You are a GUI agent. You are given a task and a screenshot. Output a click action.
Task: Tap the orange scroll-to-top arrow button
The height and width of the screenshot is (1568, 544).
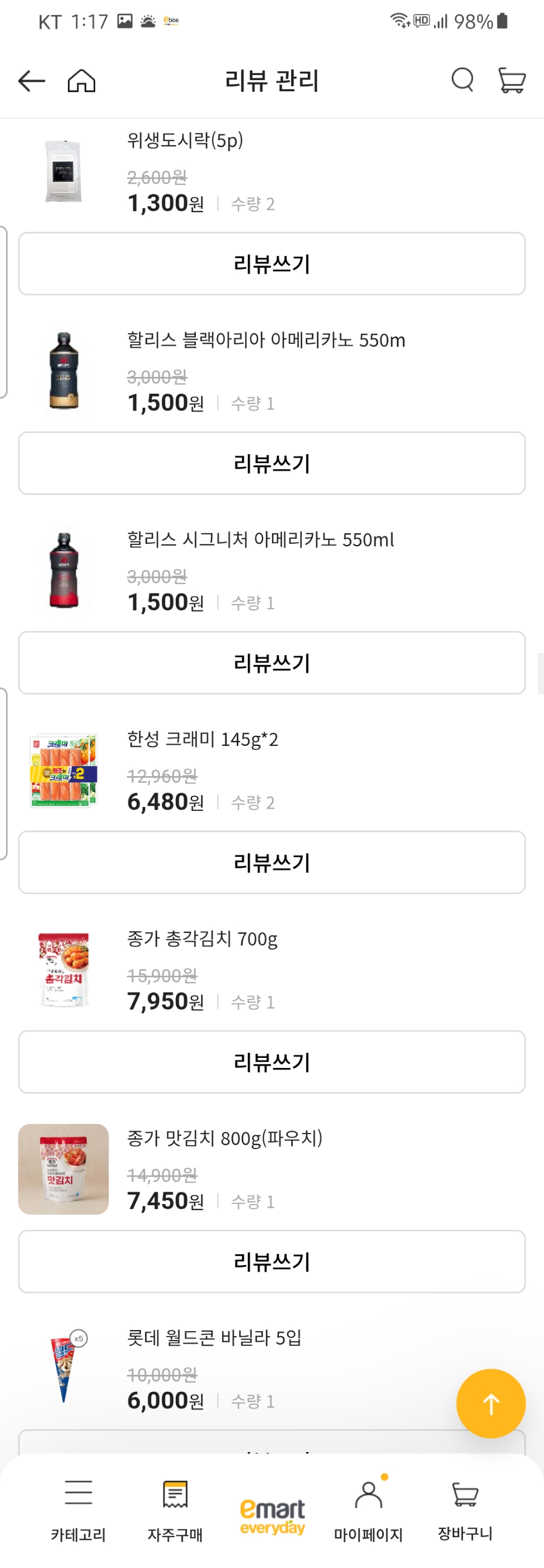click(491, 1403)
